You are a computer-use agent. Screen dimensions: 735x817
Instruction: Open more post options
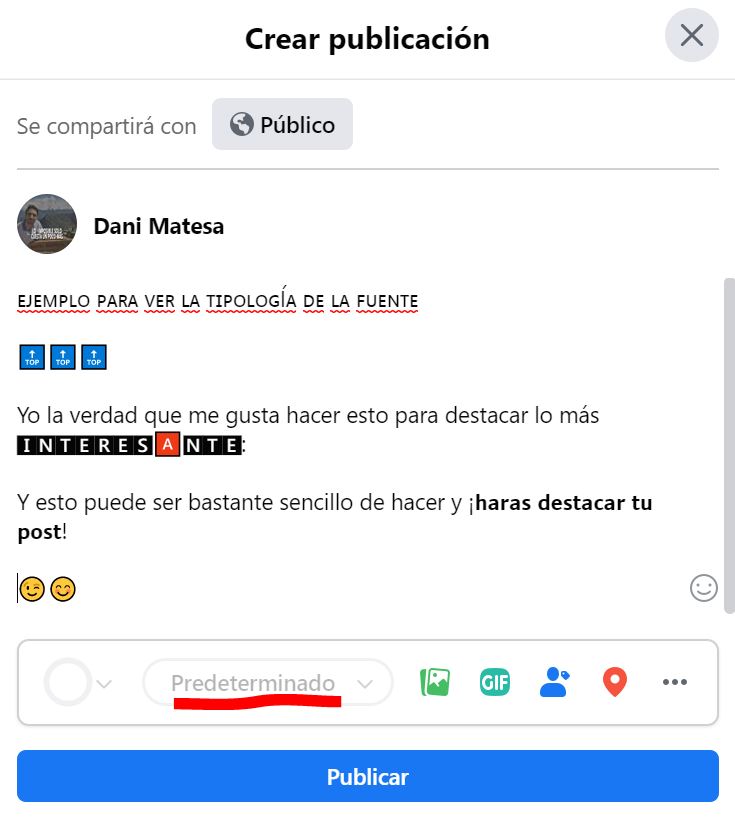coord(675,682)
